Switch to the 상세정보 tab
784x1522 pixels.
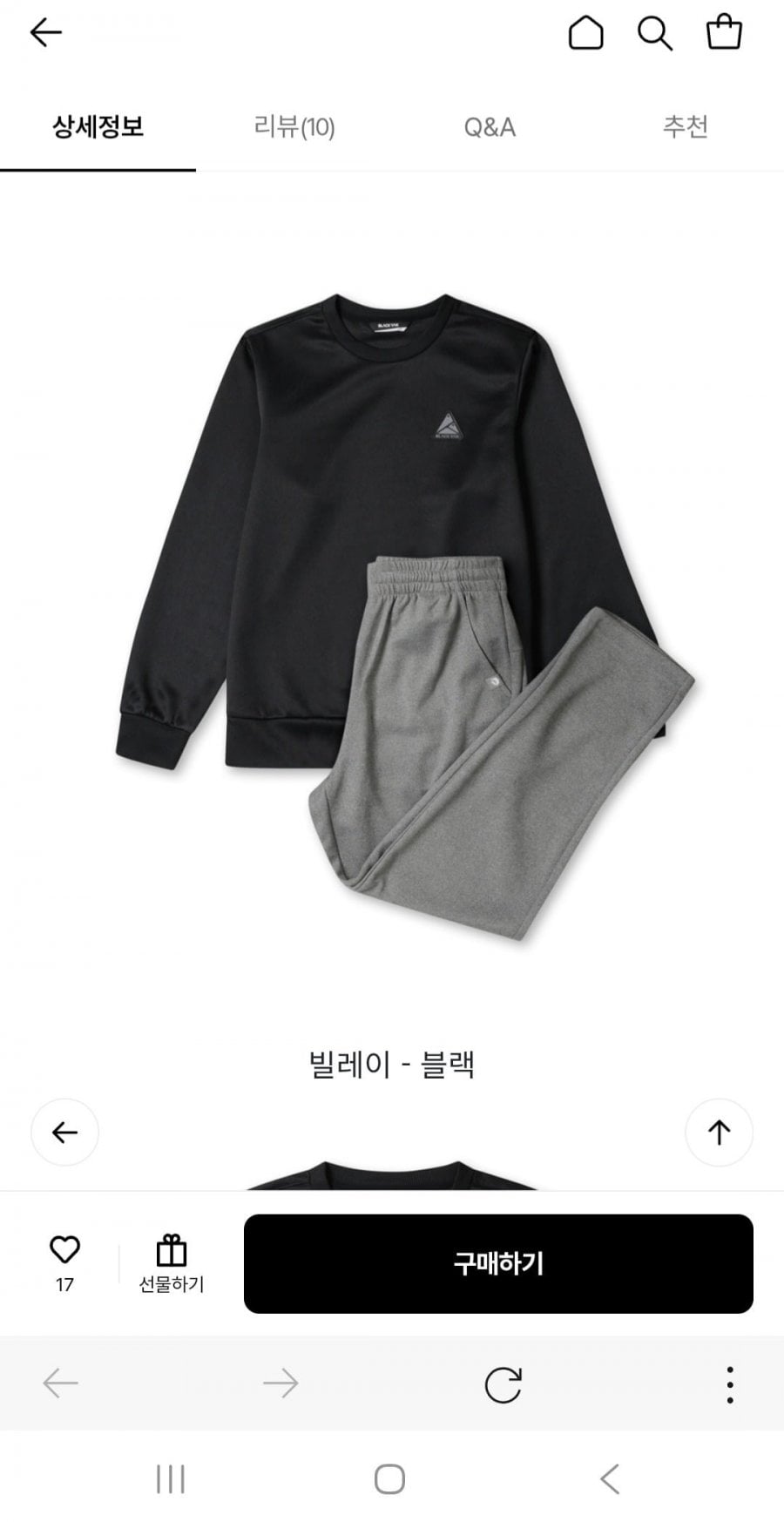click(x=98, y=127)
